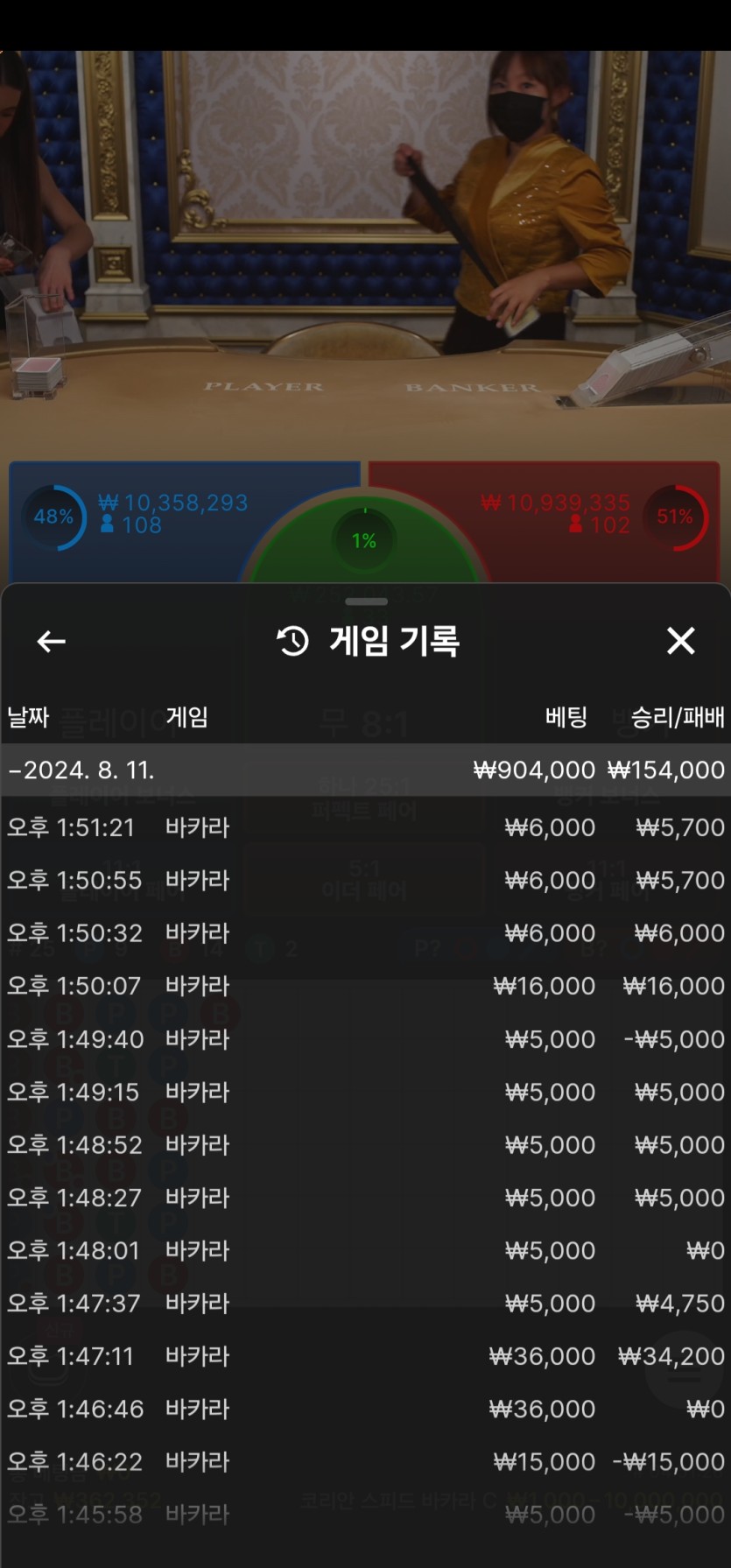This screenshot has height=1568, width=731.
Task: Open the 오후 1:50:07 ₩16,000 bet record
Action: (x=366, y=986)
